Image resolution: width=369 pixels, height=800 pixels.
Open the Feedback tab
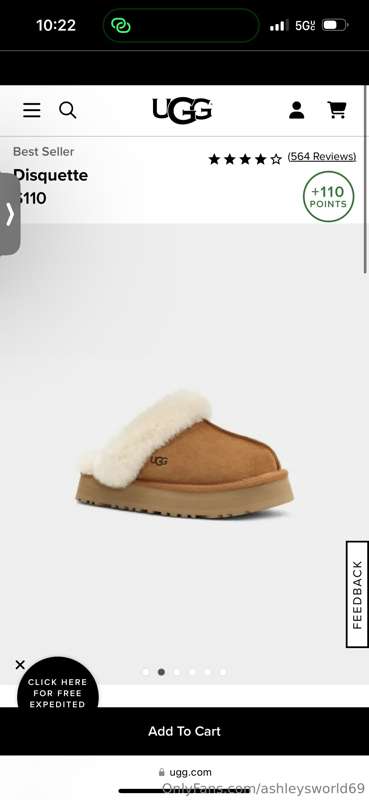[357, 594]
